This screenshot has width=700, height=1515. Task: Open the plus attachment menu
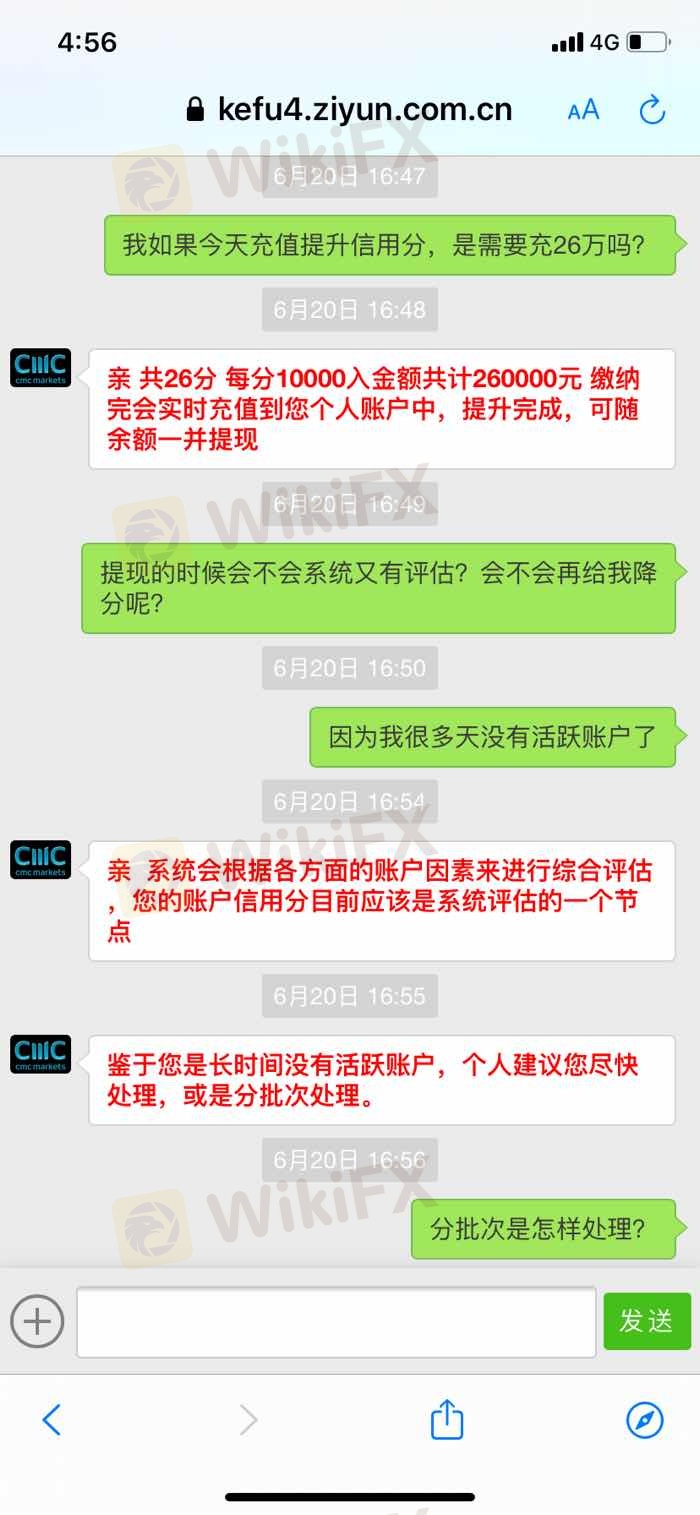(37, 1322)
